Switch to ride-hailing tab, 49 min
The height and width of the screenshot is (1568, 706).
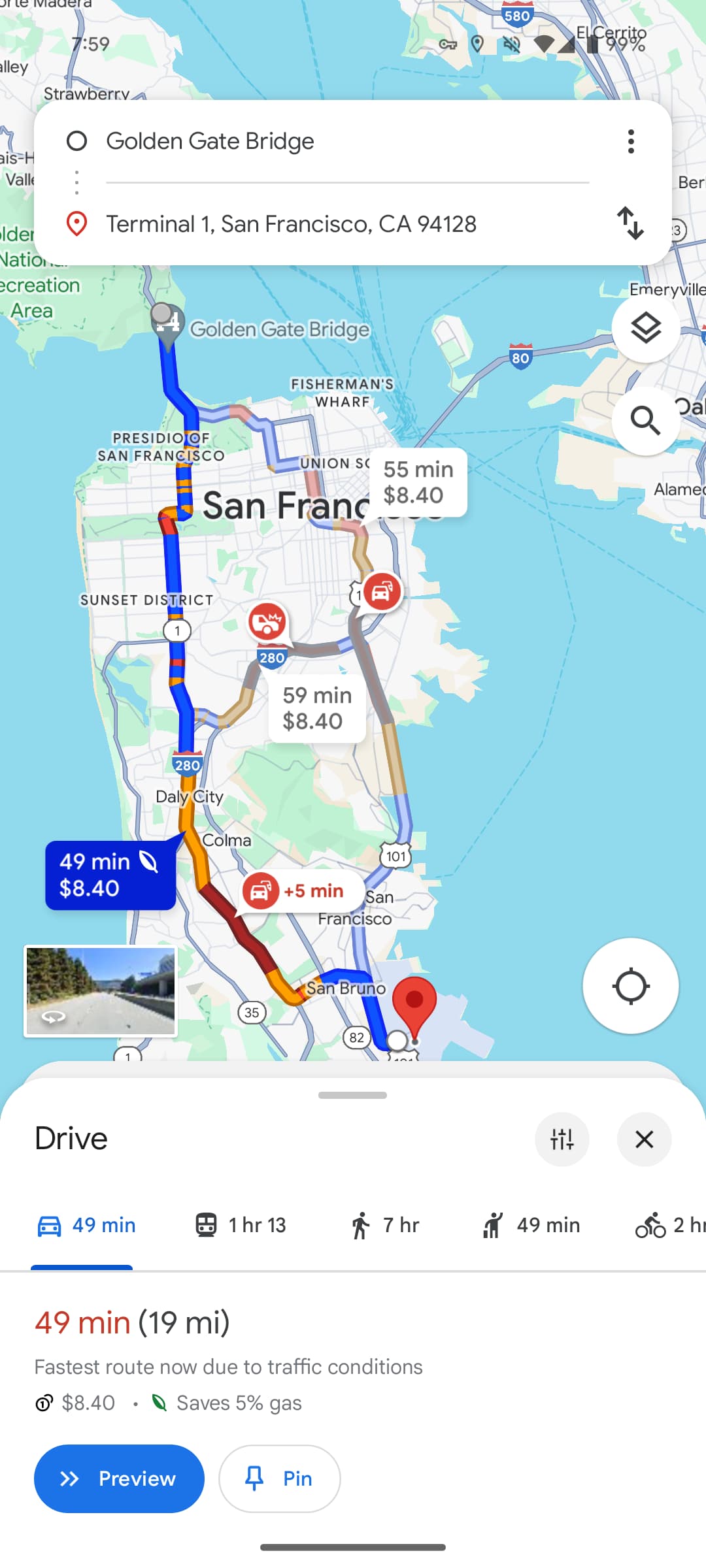click(531, 1225)
